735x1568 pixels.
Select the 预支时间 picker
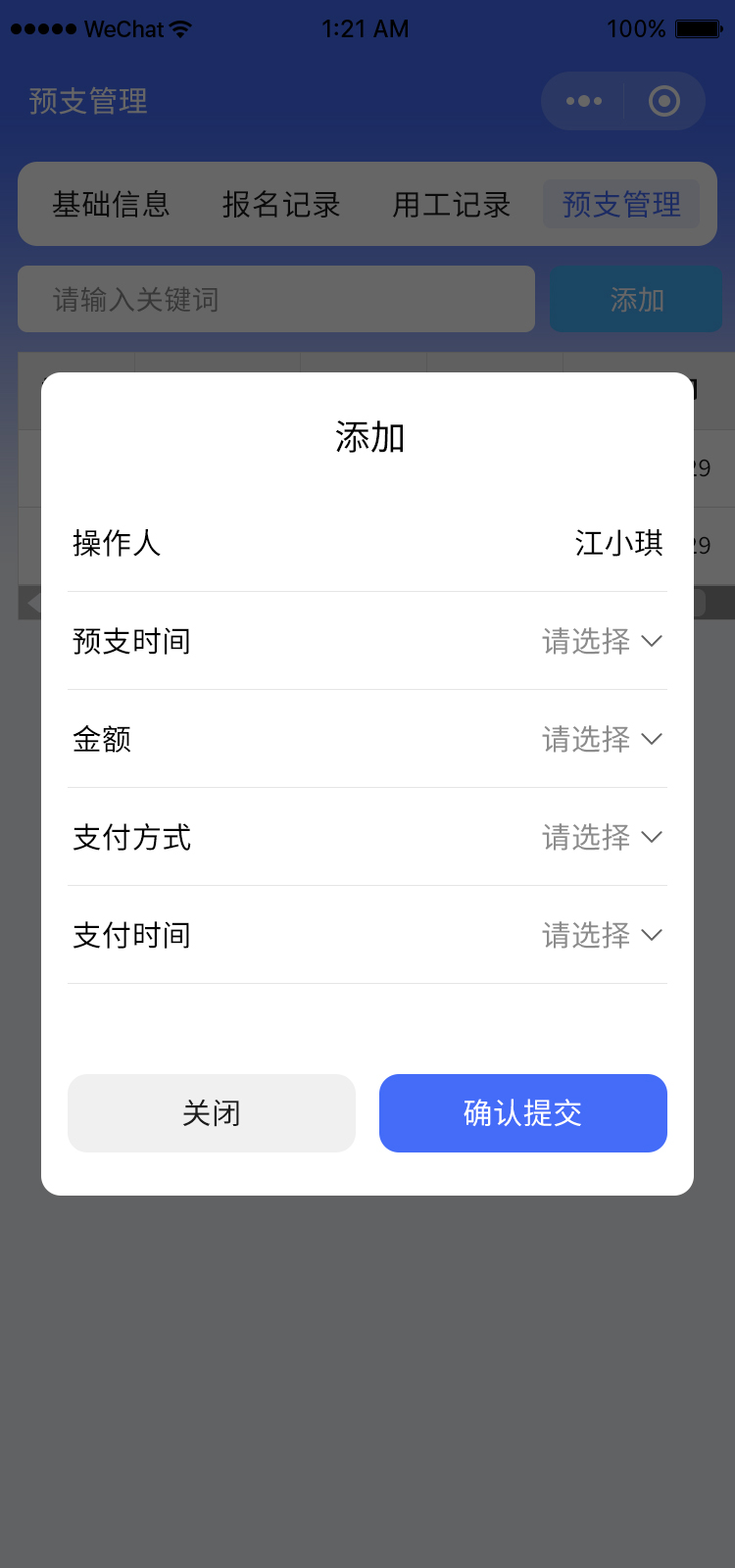click(x=601, y=641)
